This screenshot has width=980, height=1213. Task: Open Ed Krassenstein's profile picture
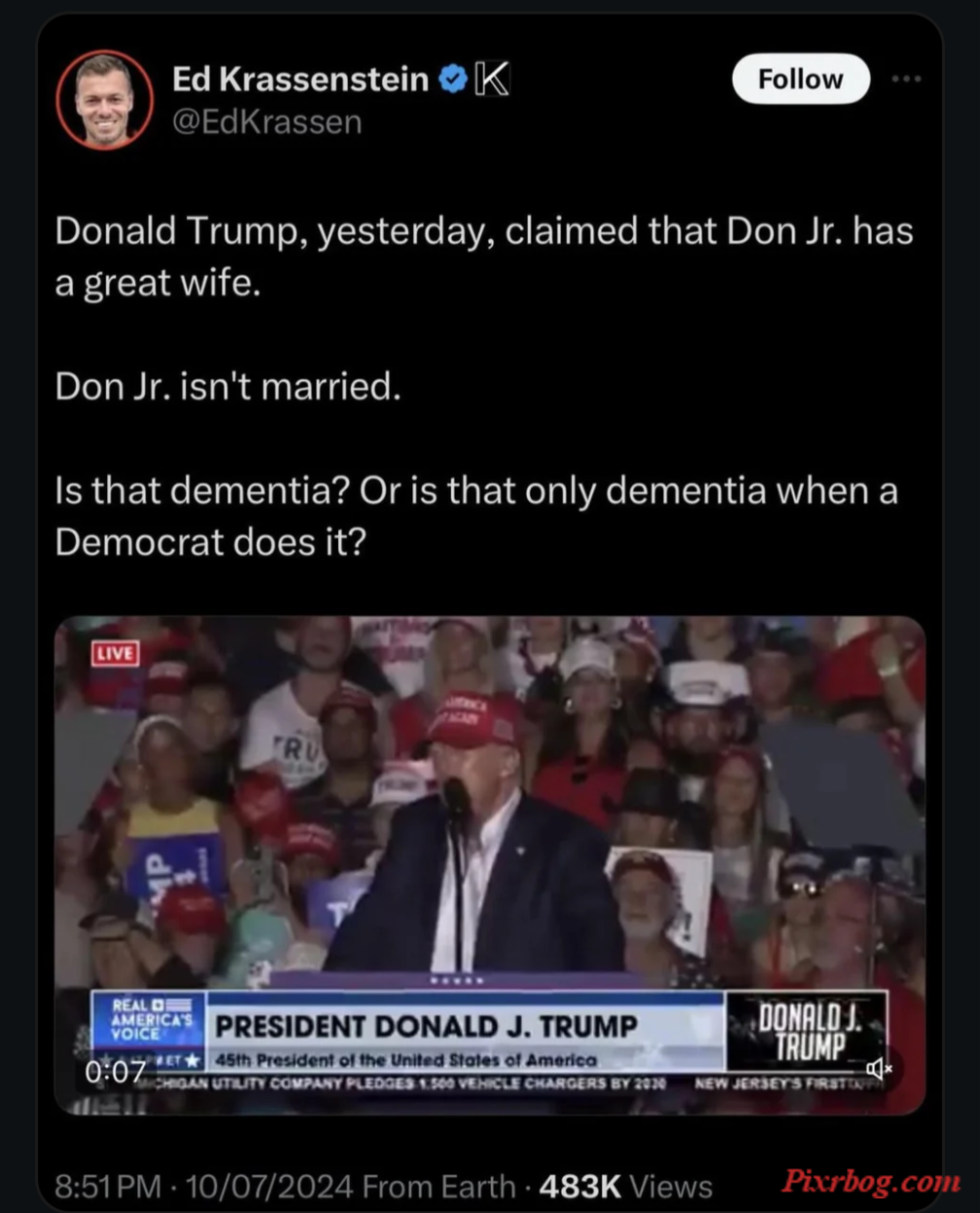(x=104, y=98)
